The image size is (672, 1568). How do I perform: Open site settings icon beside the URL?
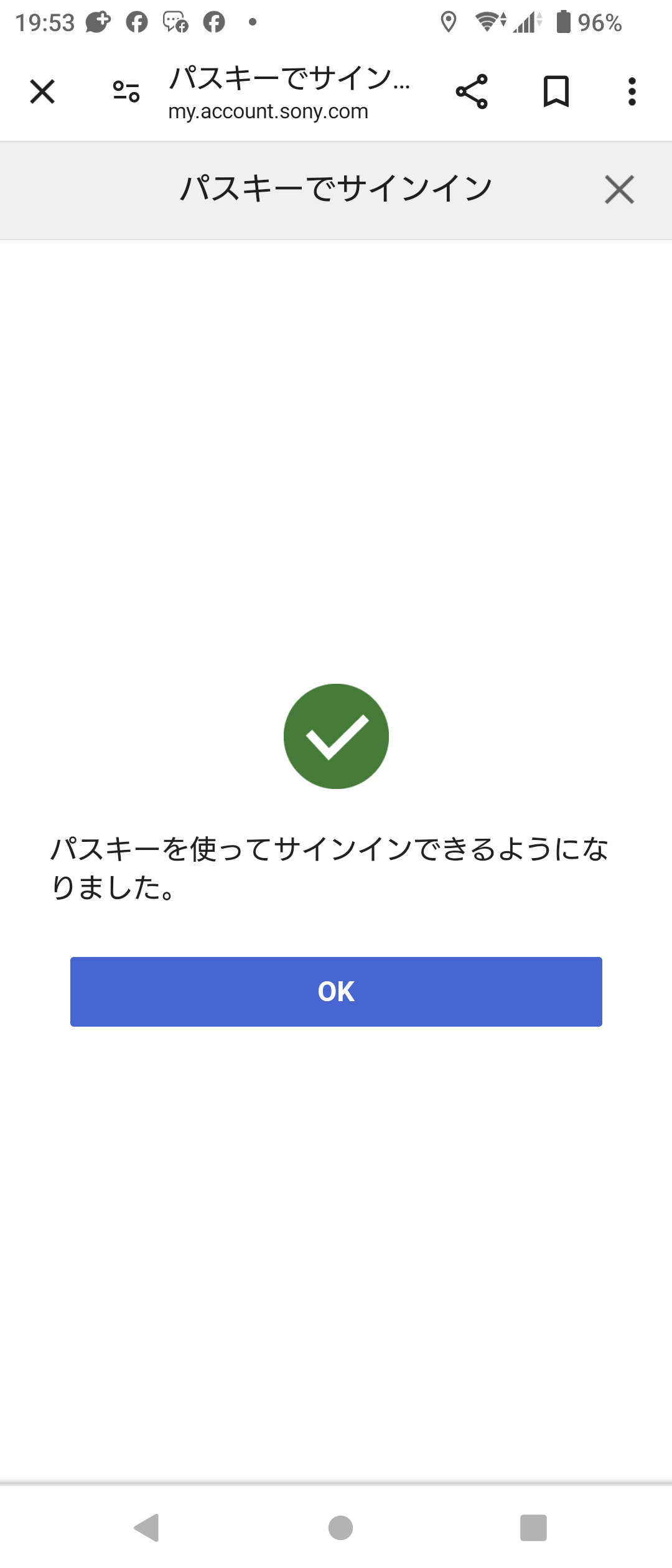(x=126, y=92)
